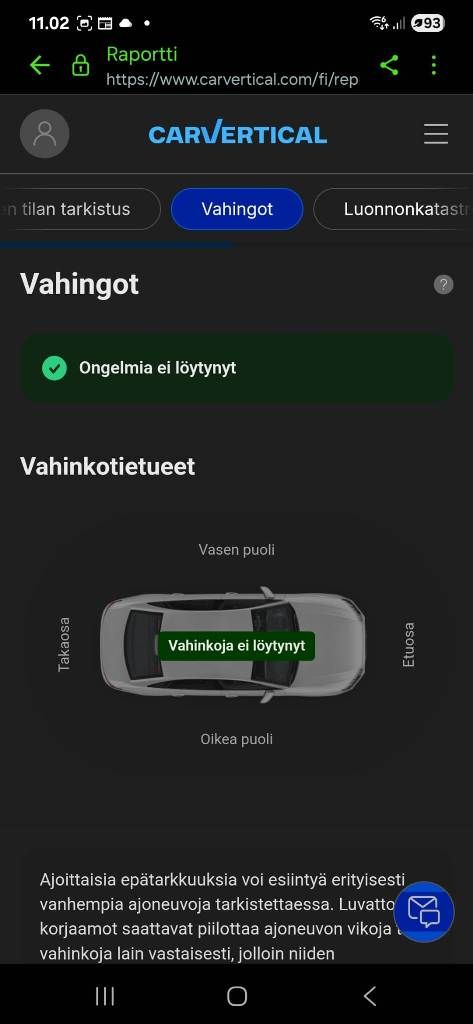
Task: Tap the carVertical logo
Action: (x=238, y=133)
